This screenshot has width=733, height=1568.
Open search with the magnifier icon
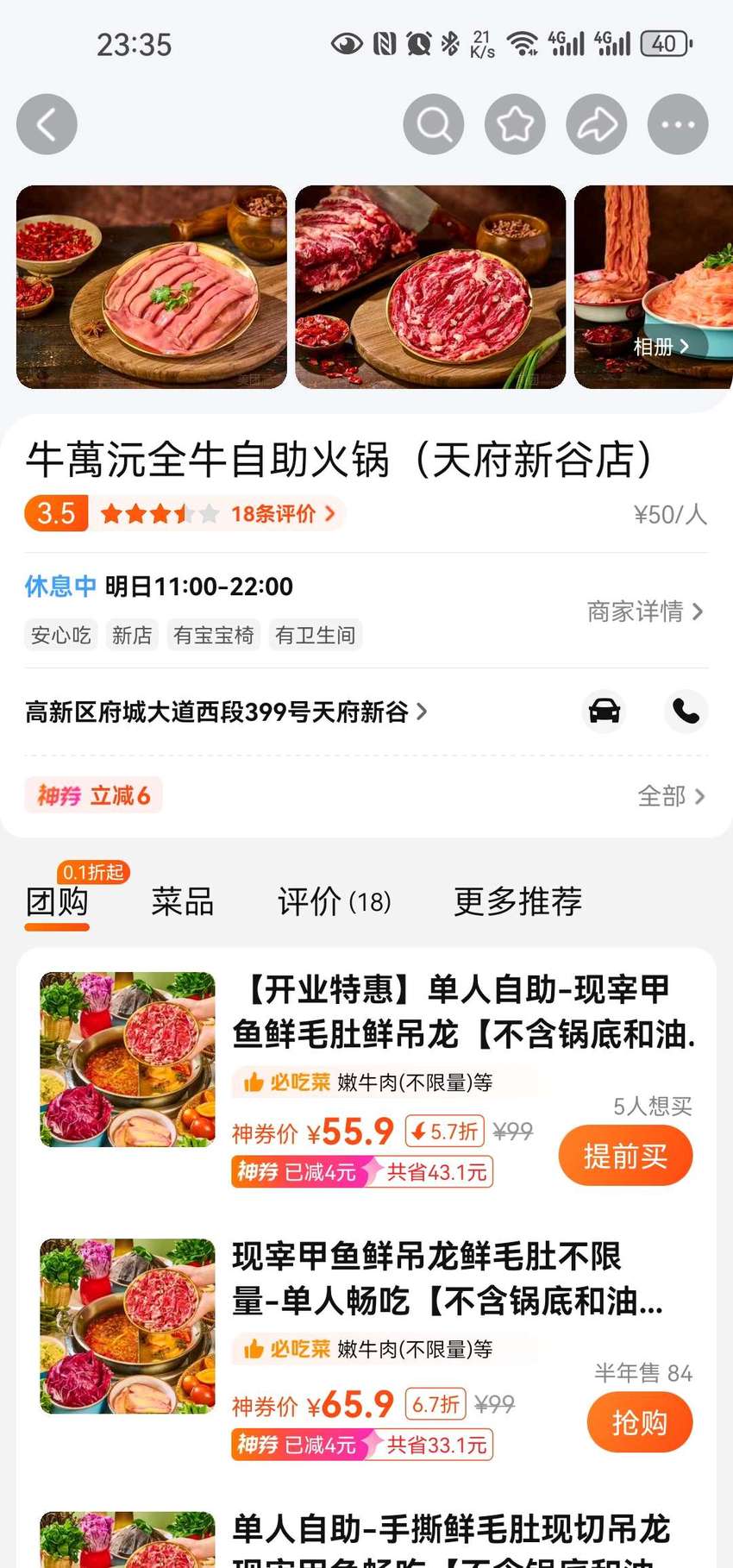point(434,124)
